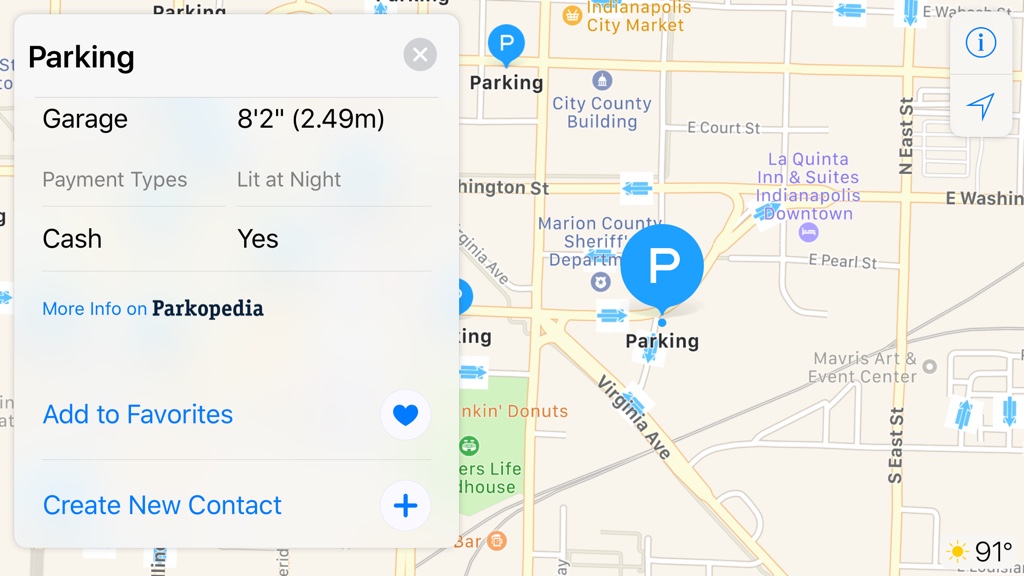Open Indianapolis City Market place marker
The height and width of the screenshot is (576, 1024).
click(572, 15)
